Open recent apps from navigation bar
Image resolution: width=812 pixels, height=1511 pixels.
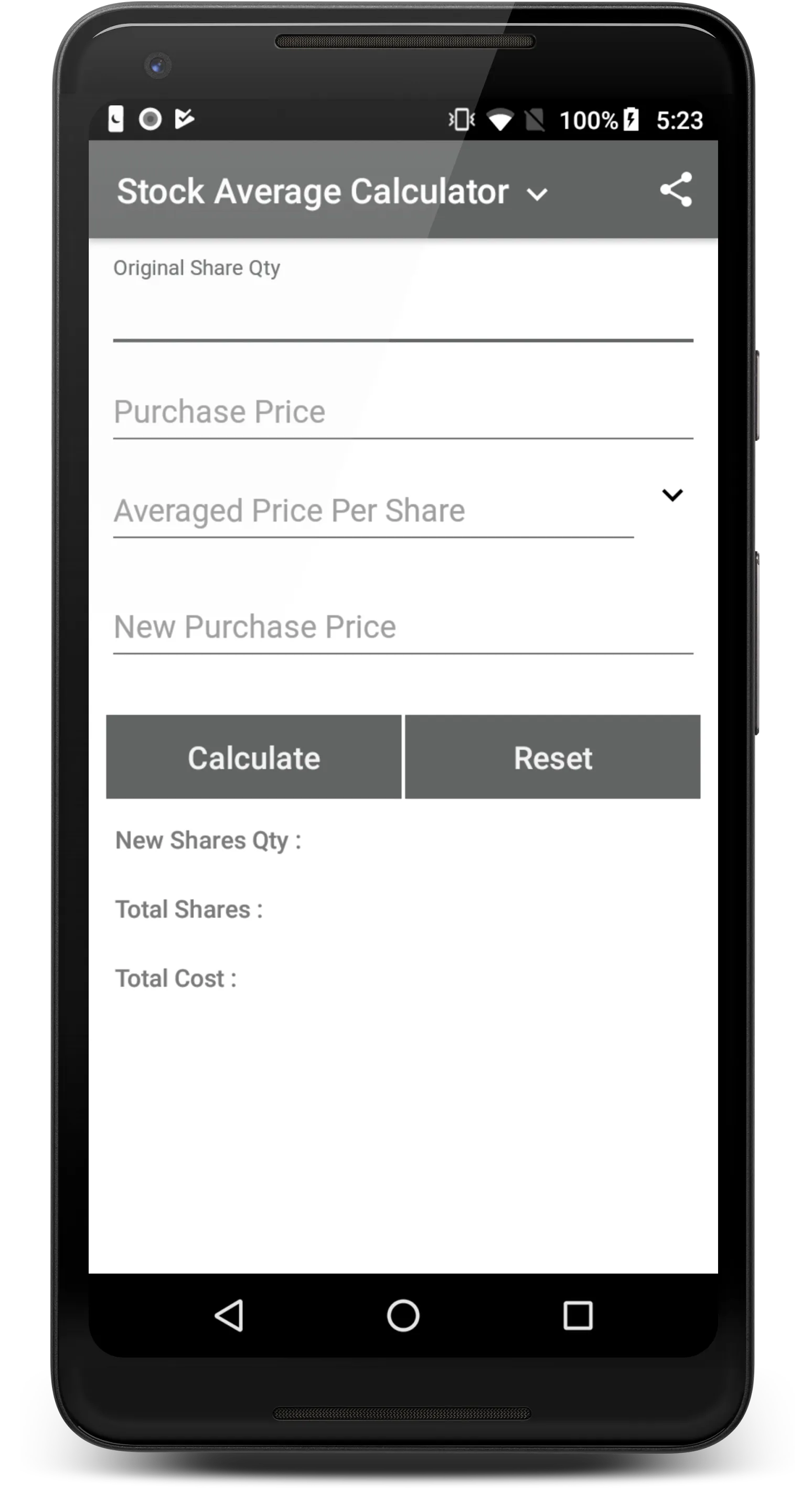pyautogui.click(x=578, y=1316)
